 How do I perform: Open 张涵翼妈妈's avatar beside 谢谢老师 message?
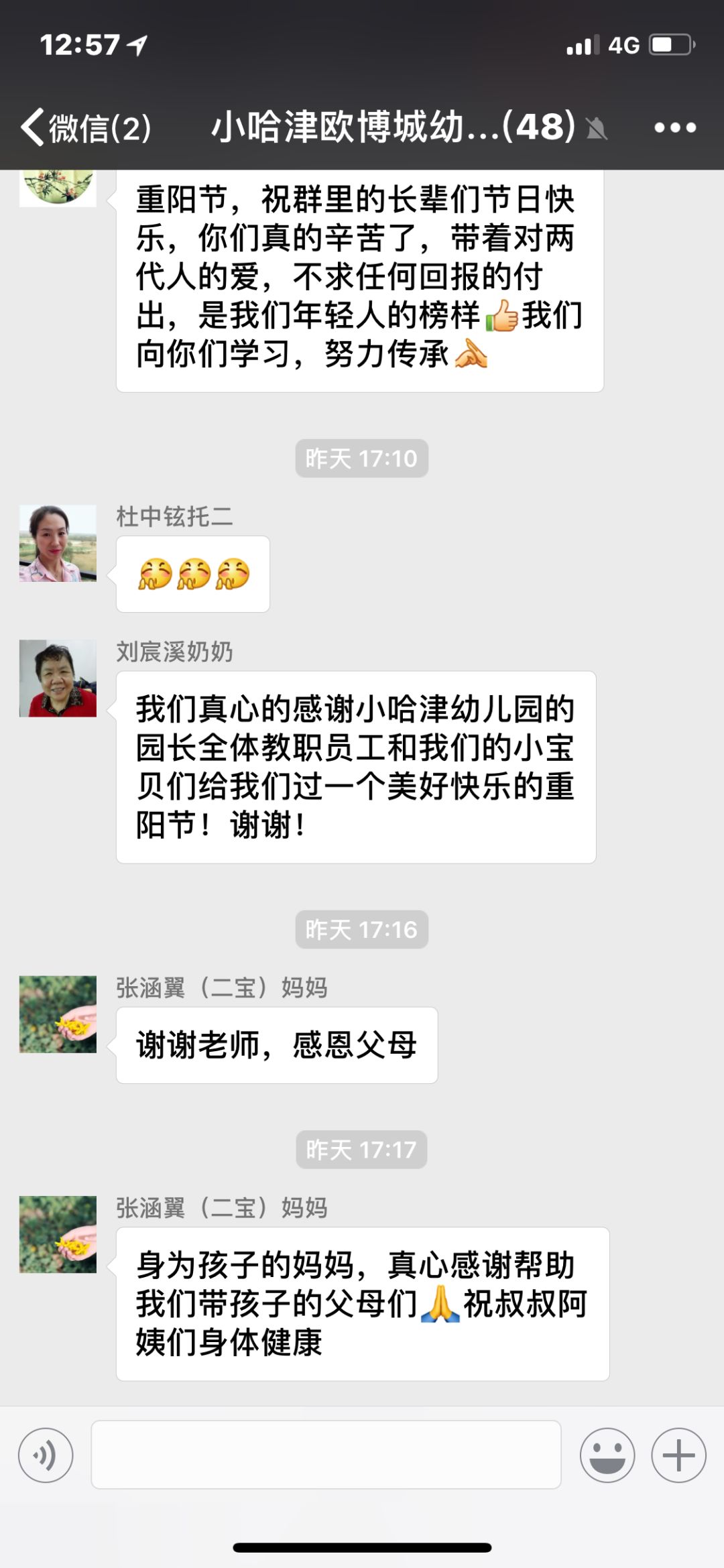click(58, 1014)
